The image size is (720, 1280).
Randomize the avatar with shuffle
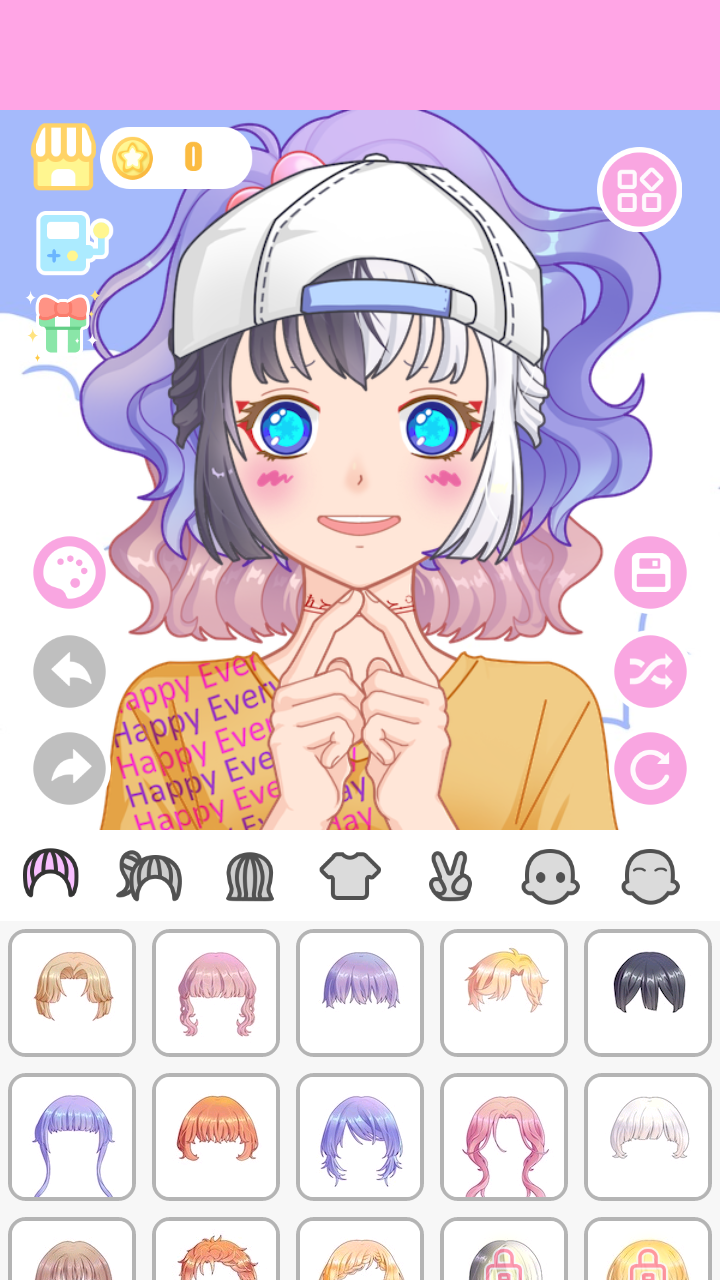click(x=650, y=671)
